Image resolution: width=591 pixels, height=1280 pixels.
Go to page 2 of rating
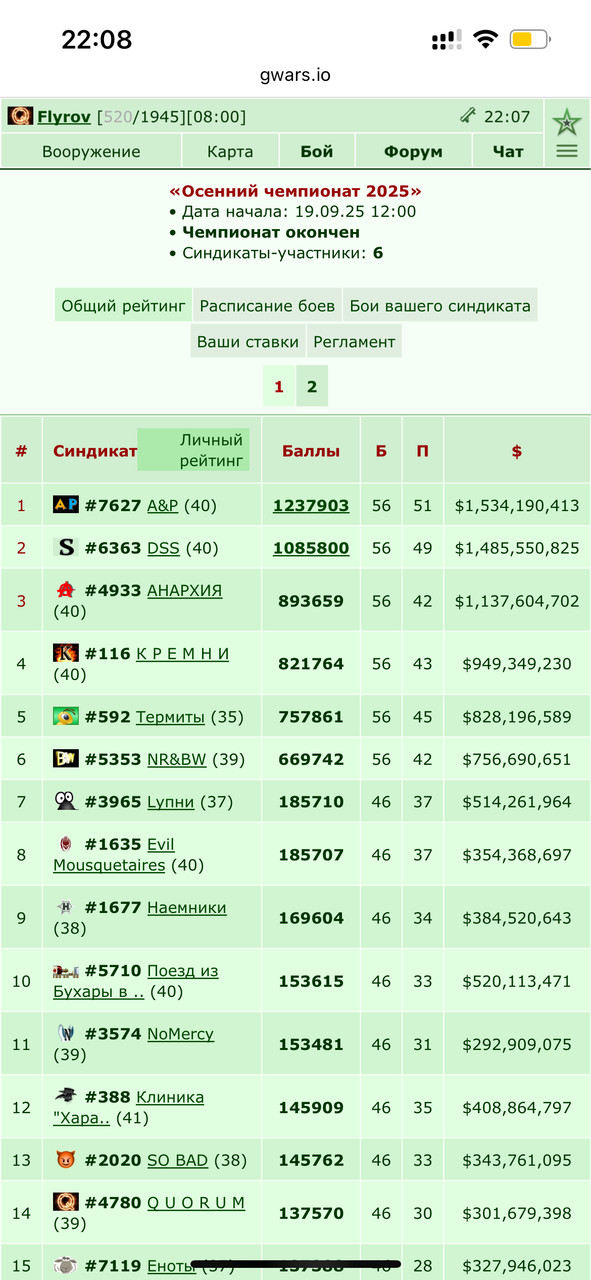click(x=312, y=387)
